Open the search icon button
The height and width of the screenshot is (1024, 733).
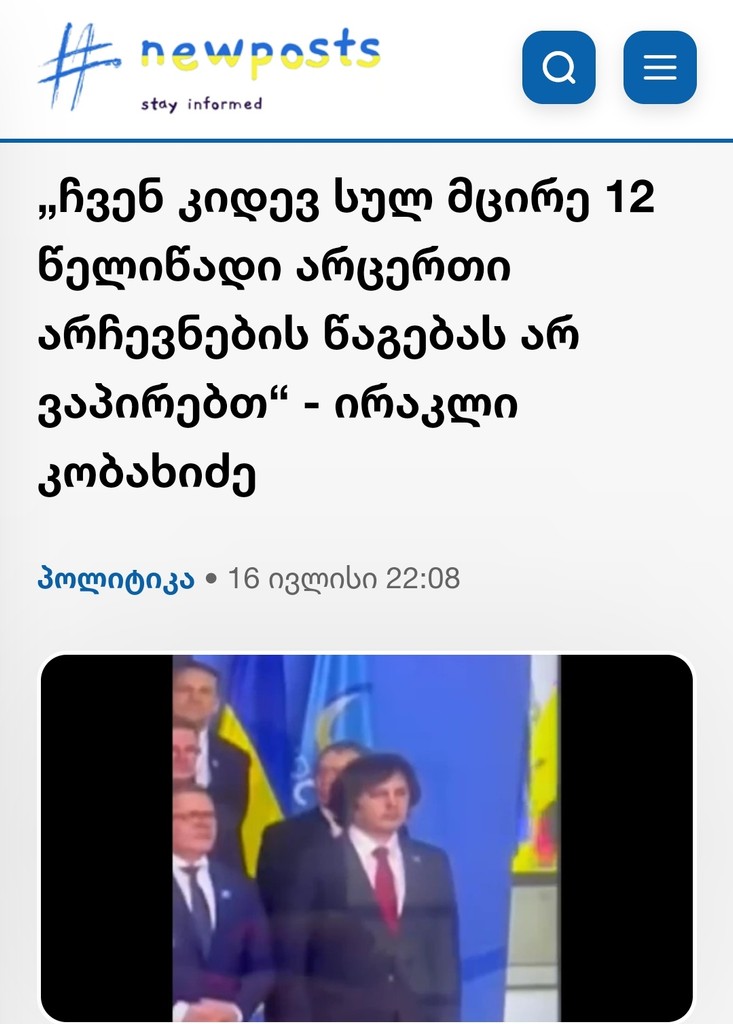pos(558,67)
